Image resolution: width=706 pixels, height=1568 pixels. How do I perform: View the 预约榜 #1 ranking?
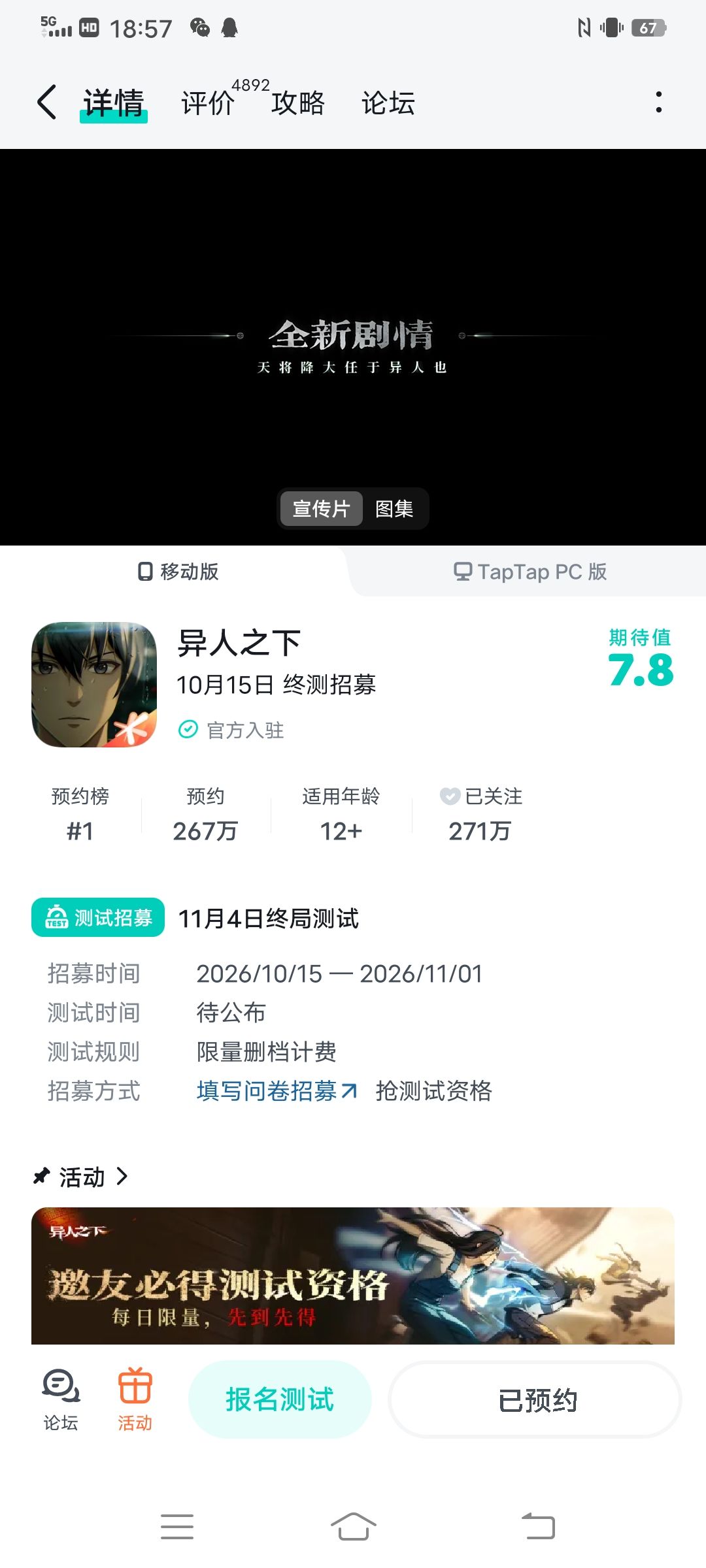click(80, 814)
